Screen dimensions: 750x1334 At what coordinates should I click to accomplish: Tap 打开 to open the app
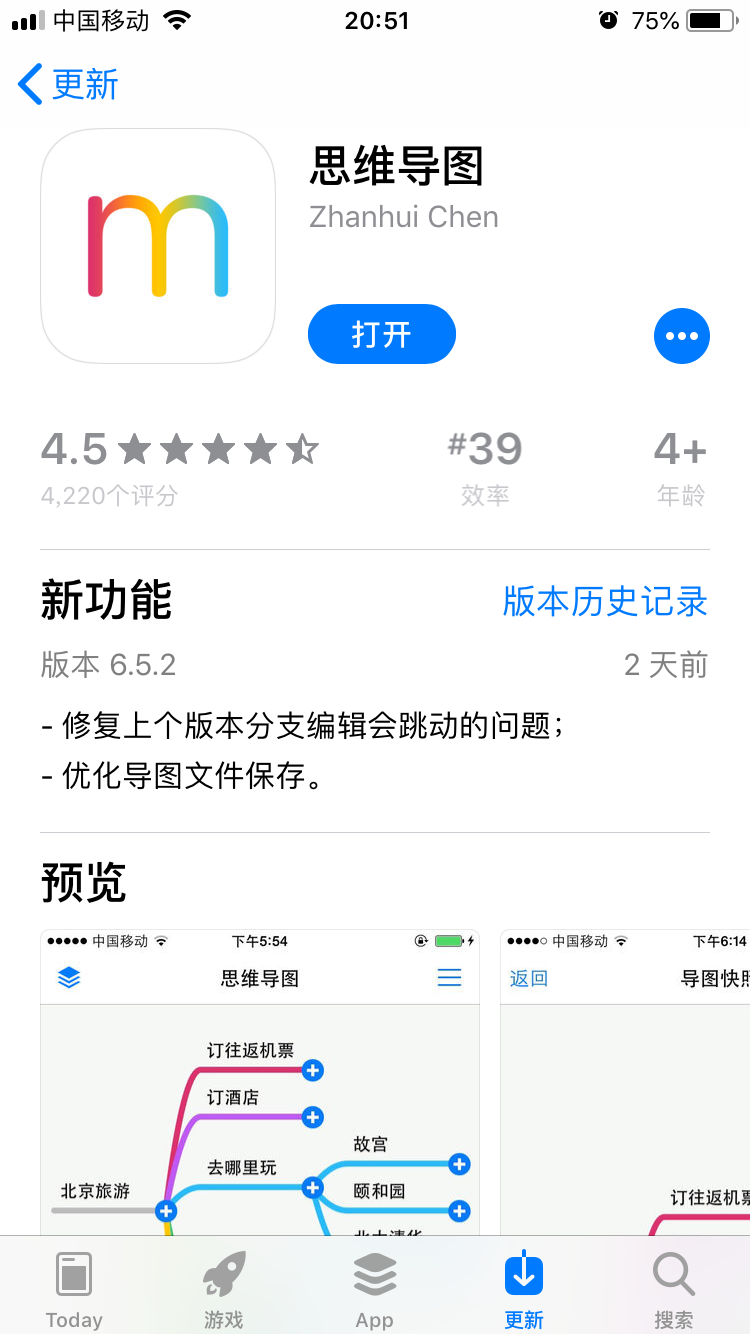click(381, 334)
